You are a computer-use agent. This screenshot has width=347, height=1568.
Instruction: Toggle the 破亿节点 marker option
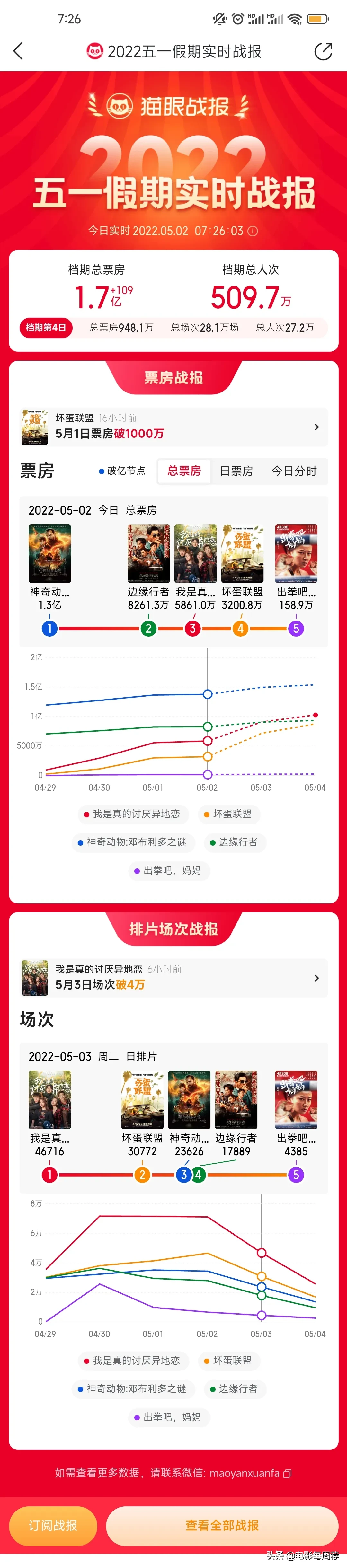tap(122, 471)
